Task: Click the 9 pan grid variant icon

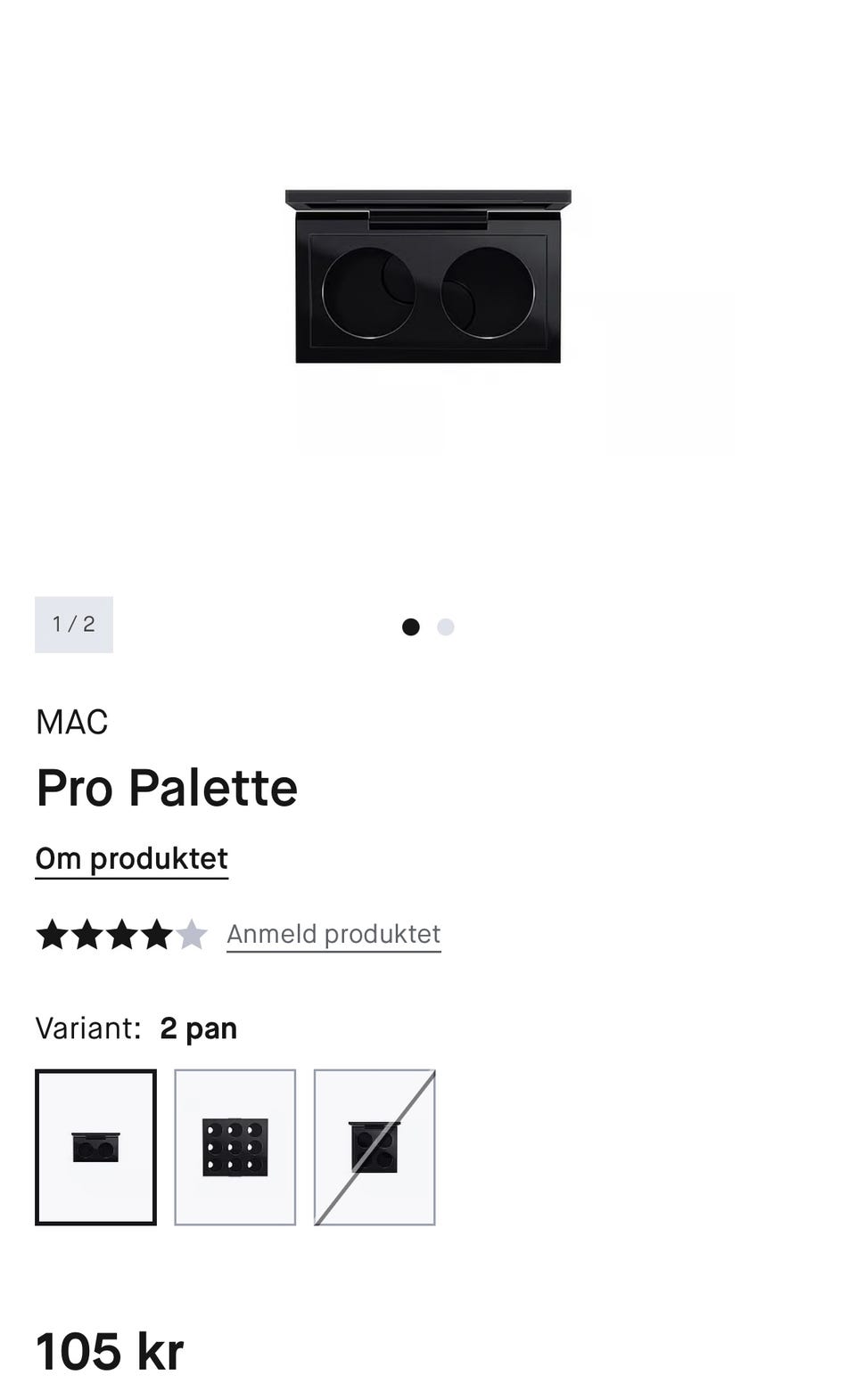Action: tap(235, 1148)
